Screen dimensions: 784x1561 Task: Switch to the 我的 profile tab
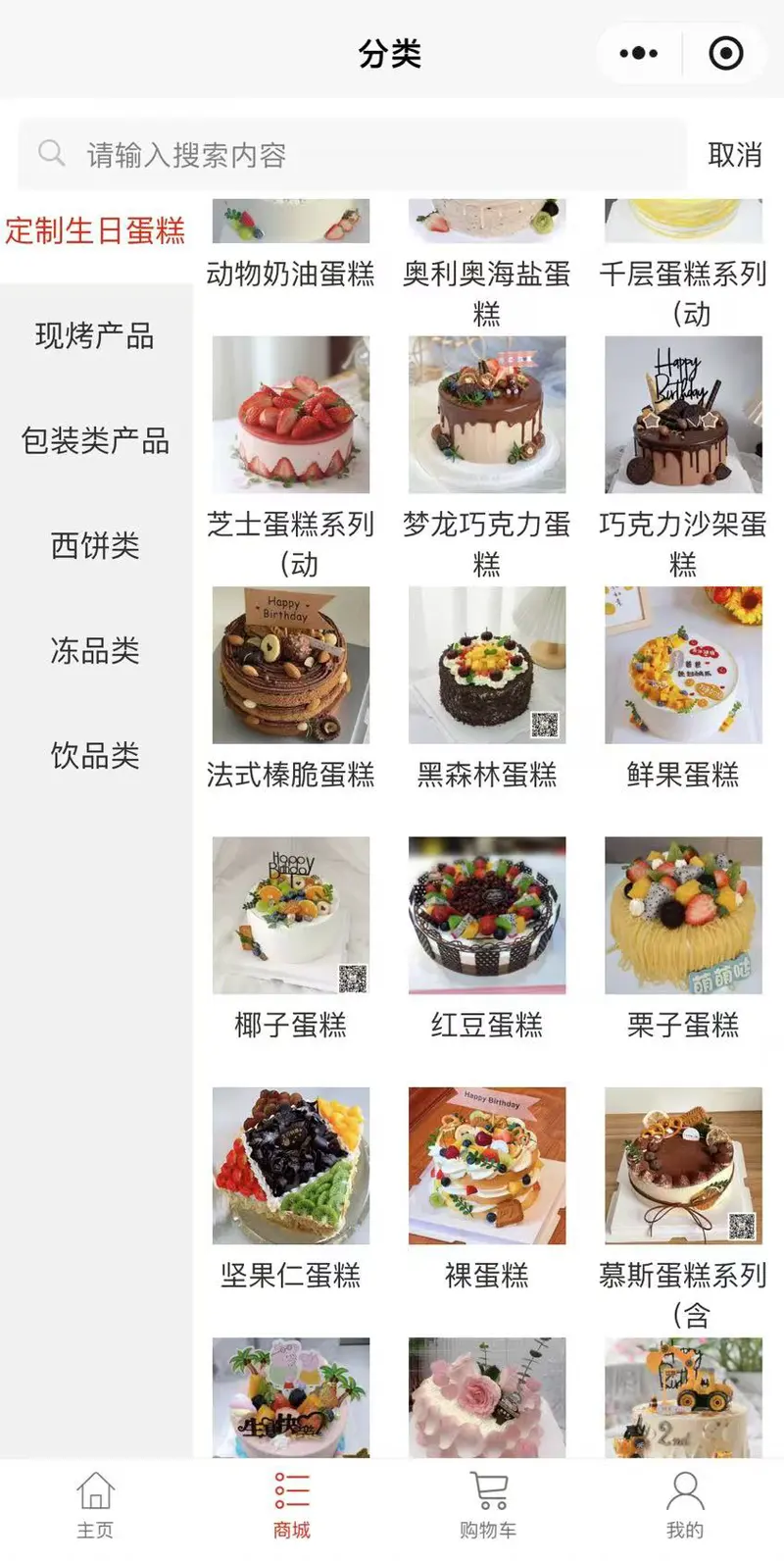point(685,1506)
